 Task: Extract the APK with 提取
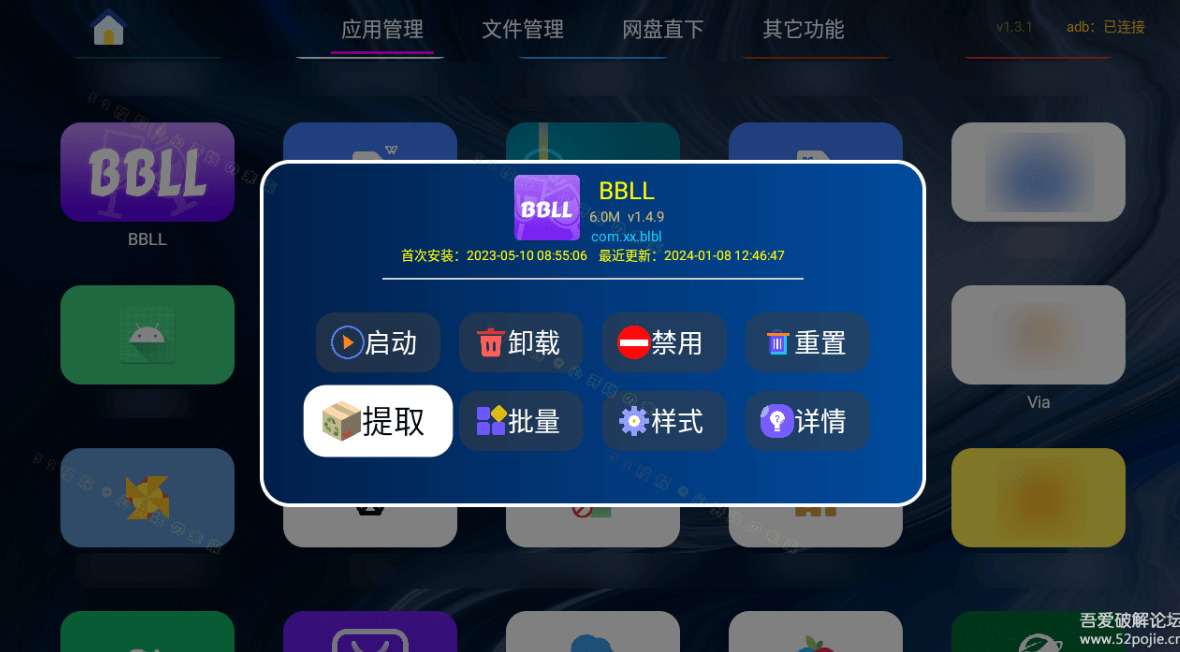pos(378,421)
